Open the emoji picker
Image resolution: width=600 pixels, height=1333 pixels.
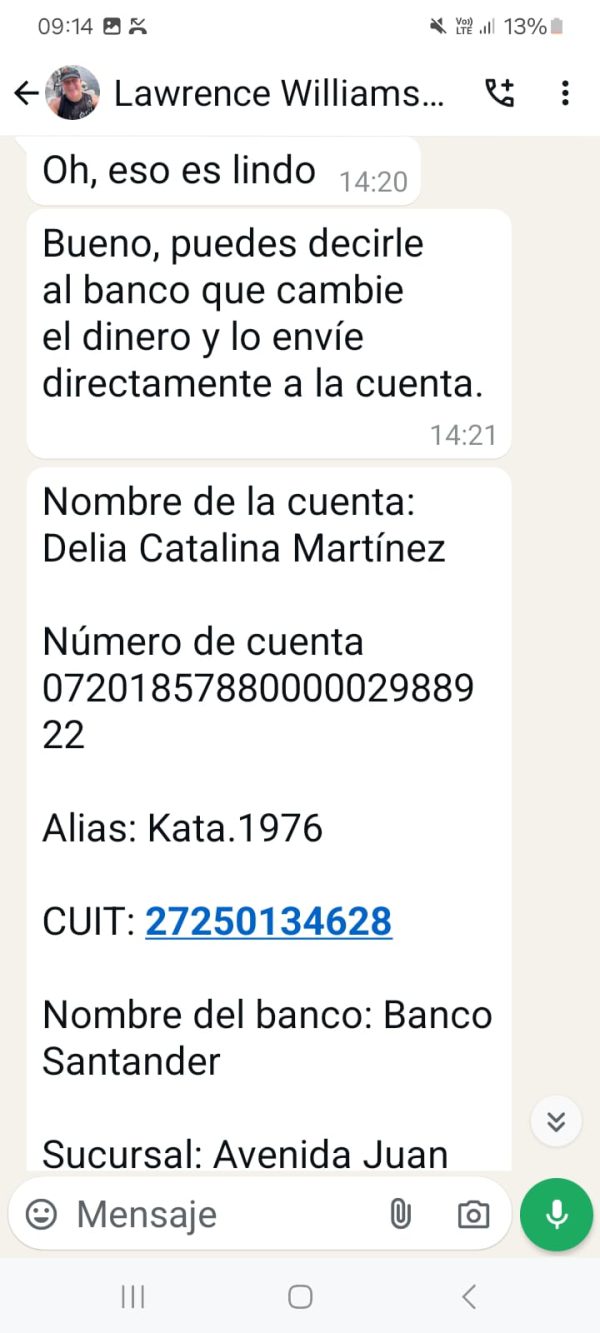coord(41,1214)
